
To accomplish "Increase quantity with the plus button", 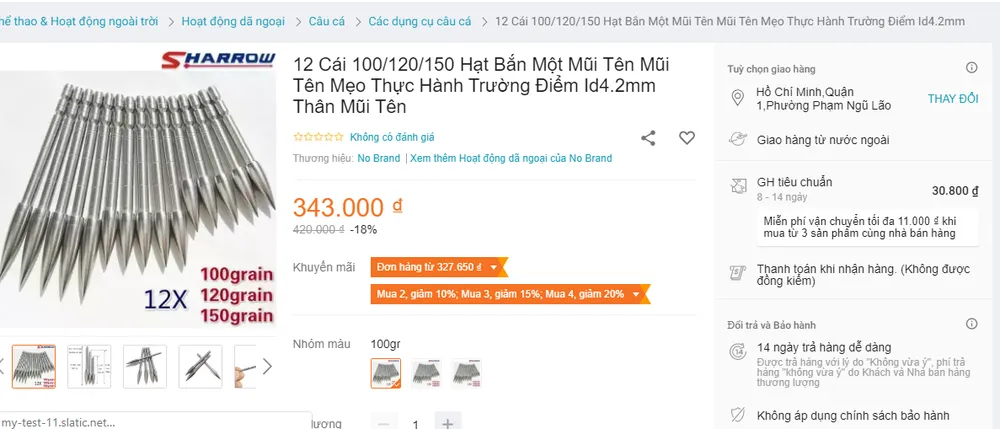I will click(x=449, y=423).
